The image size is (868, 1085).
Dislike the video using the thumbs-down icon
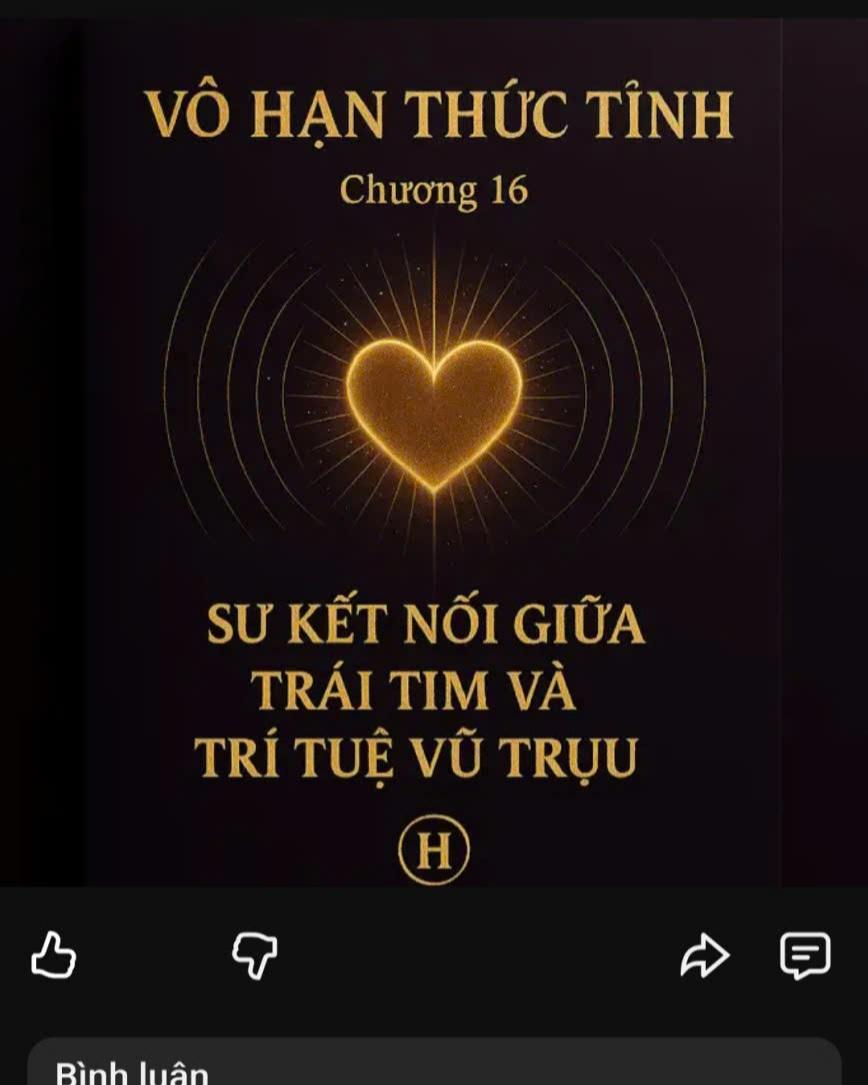[254, 956]
